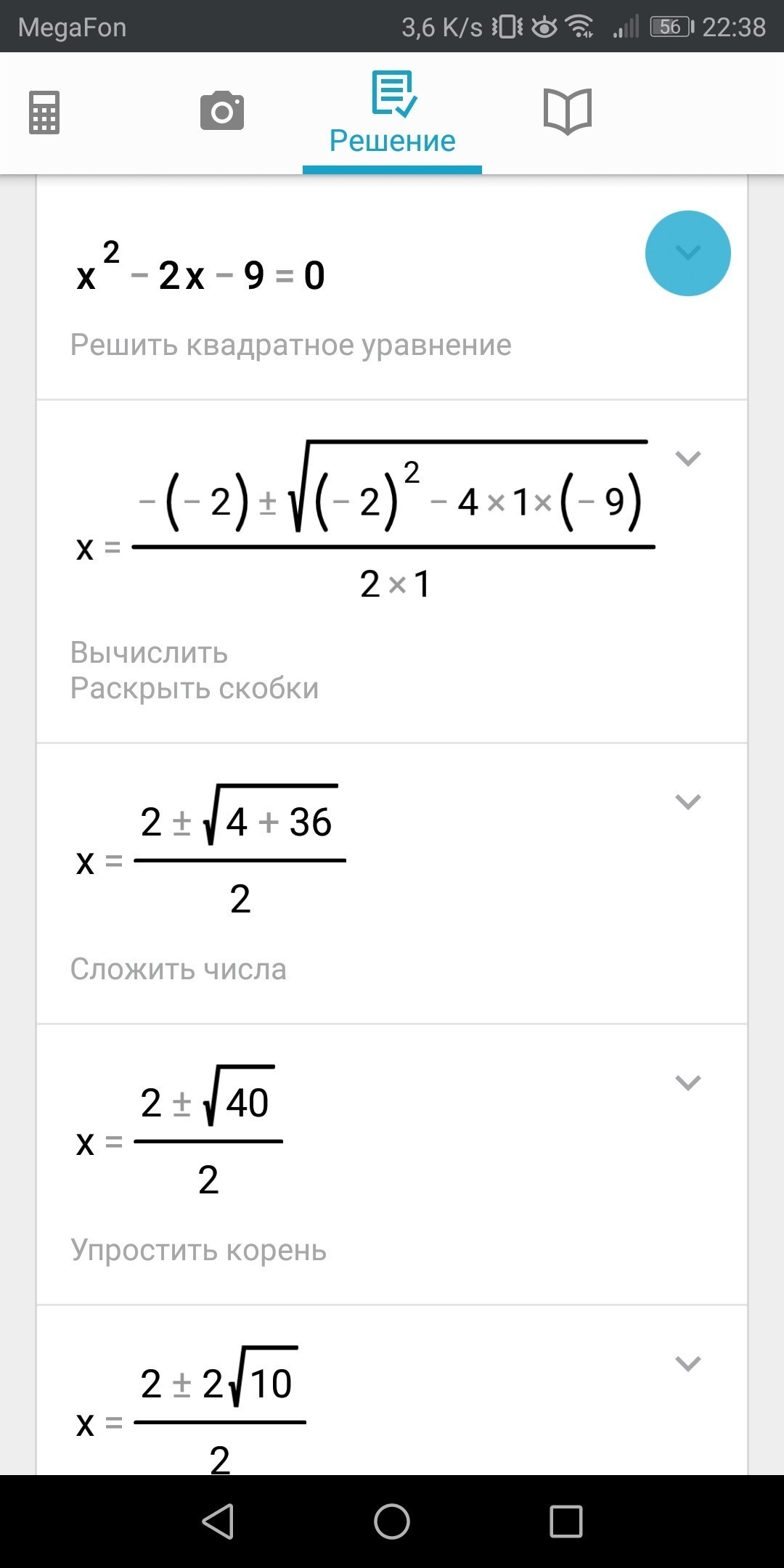Expand the quadratic formula substitution step
This screenshot has width=784, height=1568.
(x=687, y=458)
